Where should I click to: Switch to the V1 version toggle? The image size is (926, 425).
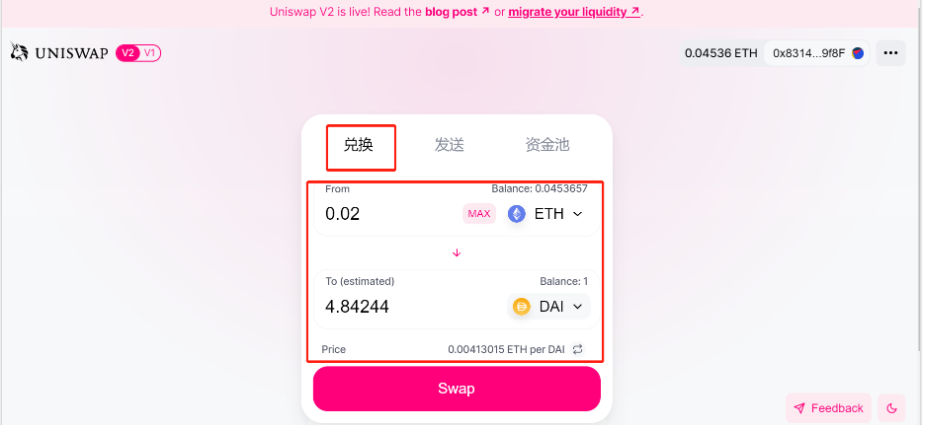coord(150,53)
